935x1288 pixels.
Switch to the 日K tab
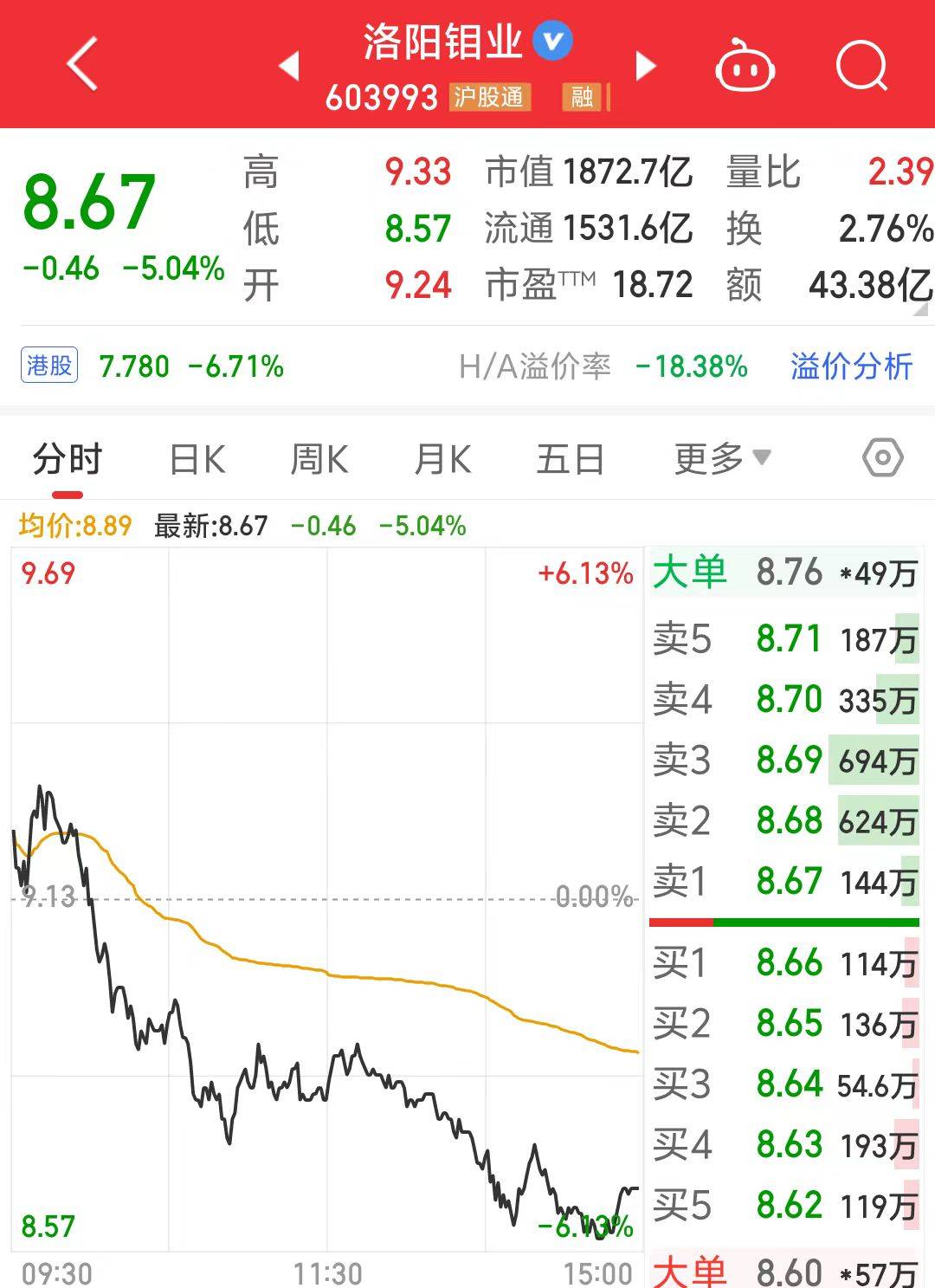tap(197, 459)
